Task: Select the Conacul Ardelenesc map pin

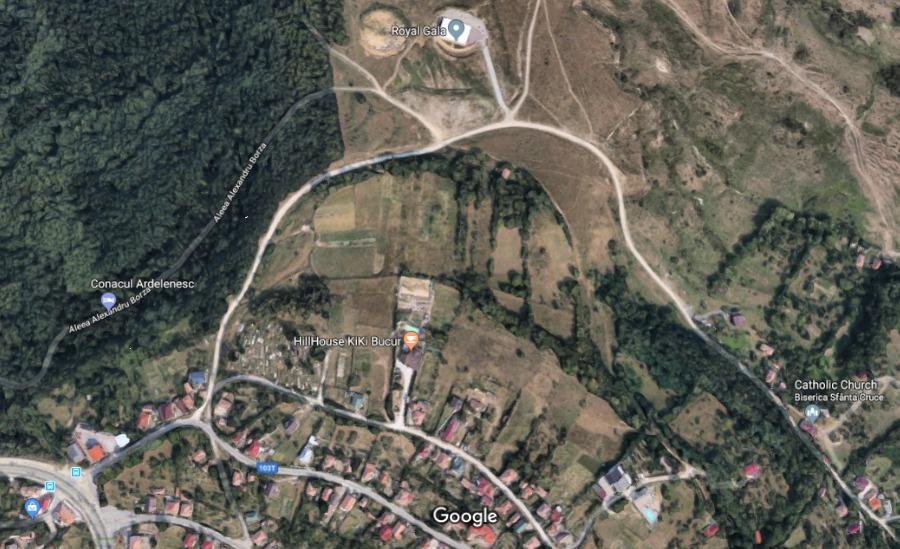Action: [108, 300]
